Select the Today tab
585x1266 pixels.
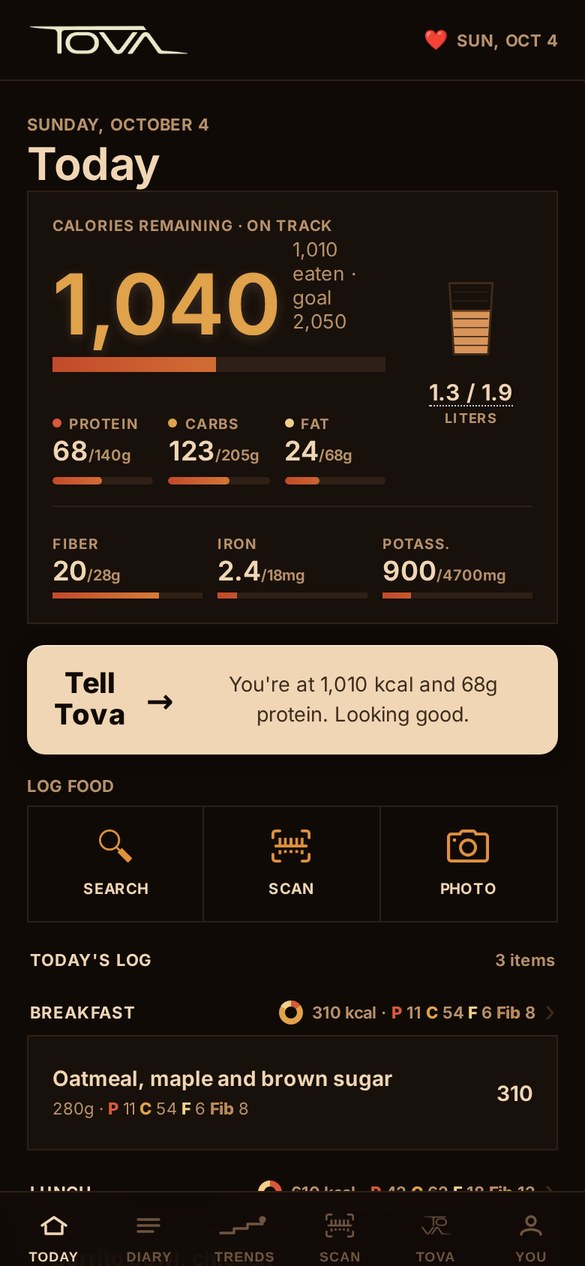point(53,1238)
